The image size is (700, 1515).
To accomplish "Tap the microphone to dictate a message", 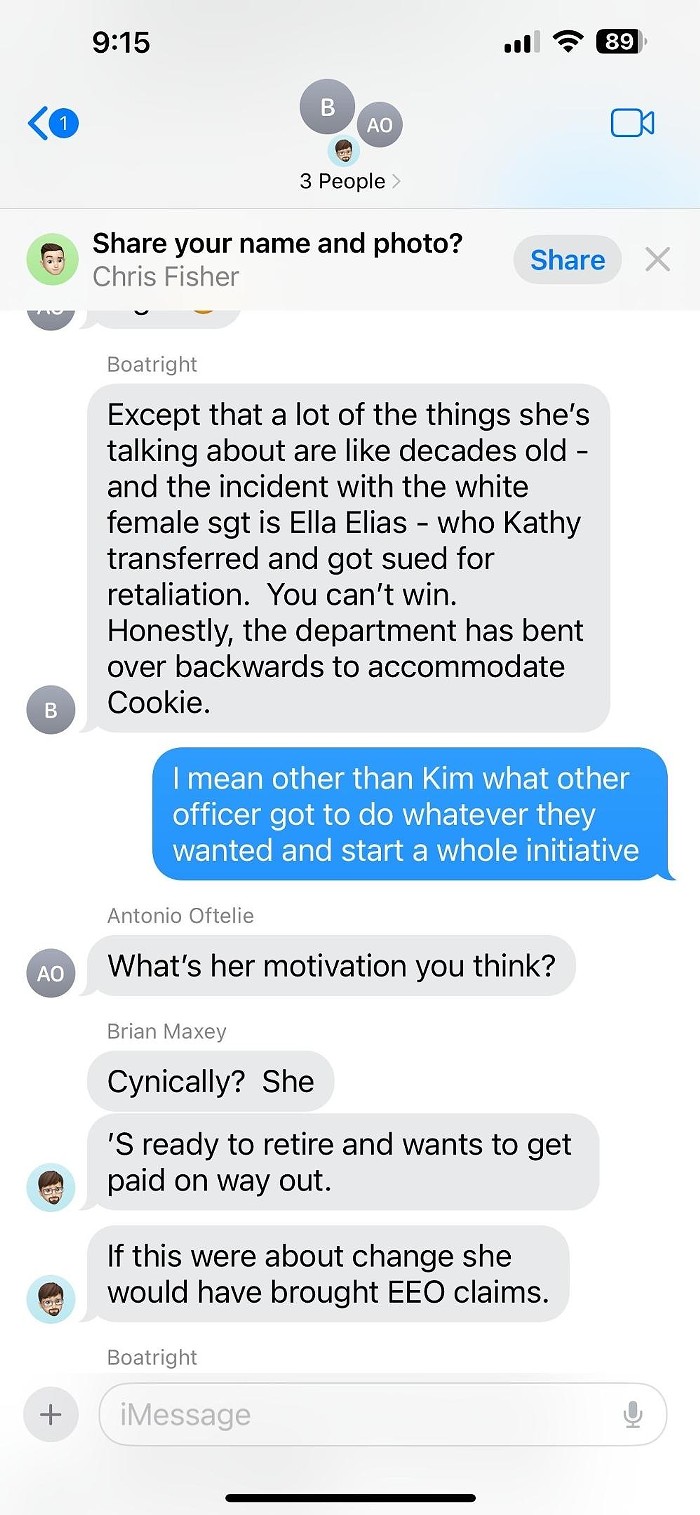I will tap(632, 1414).
